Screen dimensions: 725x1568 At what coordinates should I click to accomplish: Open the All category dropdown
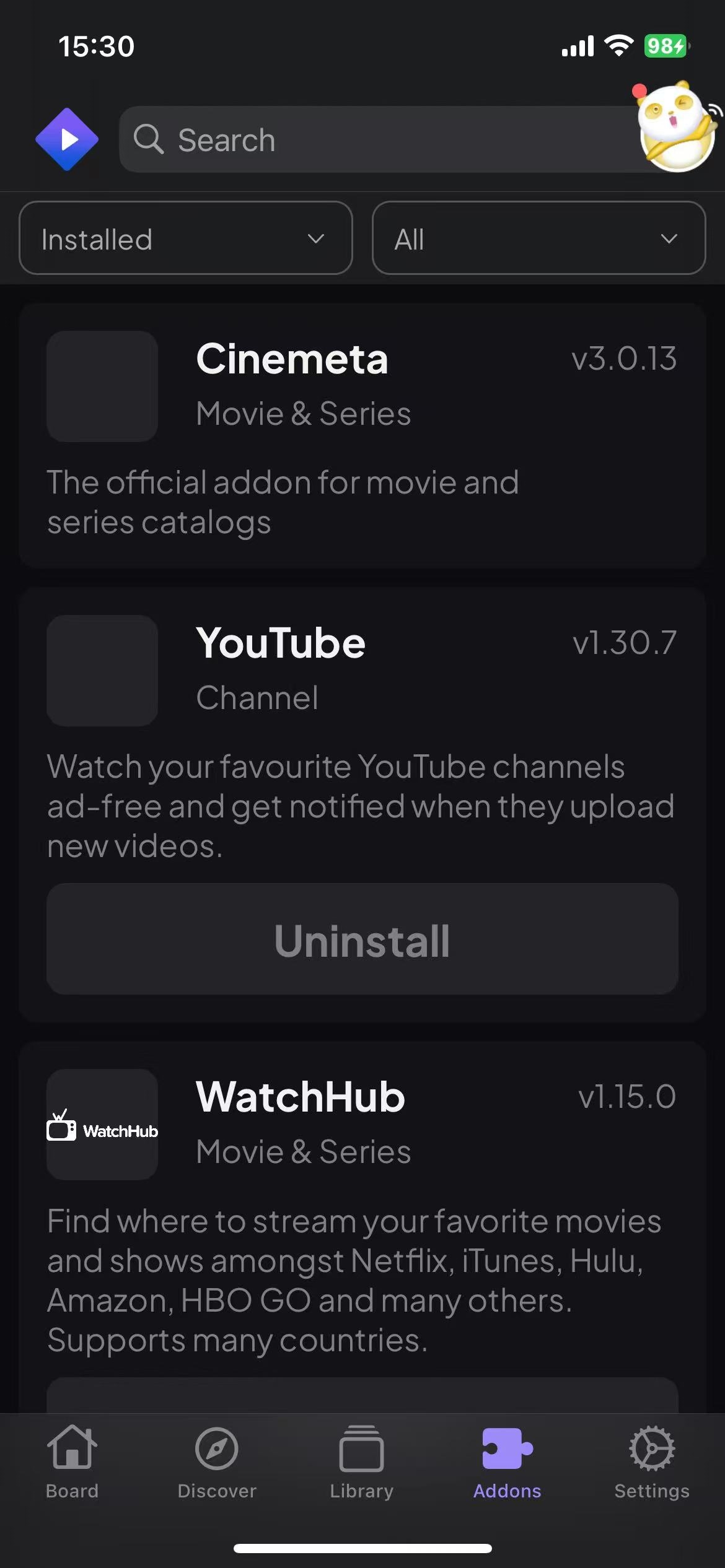(x=537, y=238)
